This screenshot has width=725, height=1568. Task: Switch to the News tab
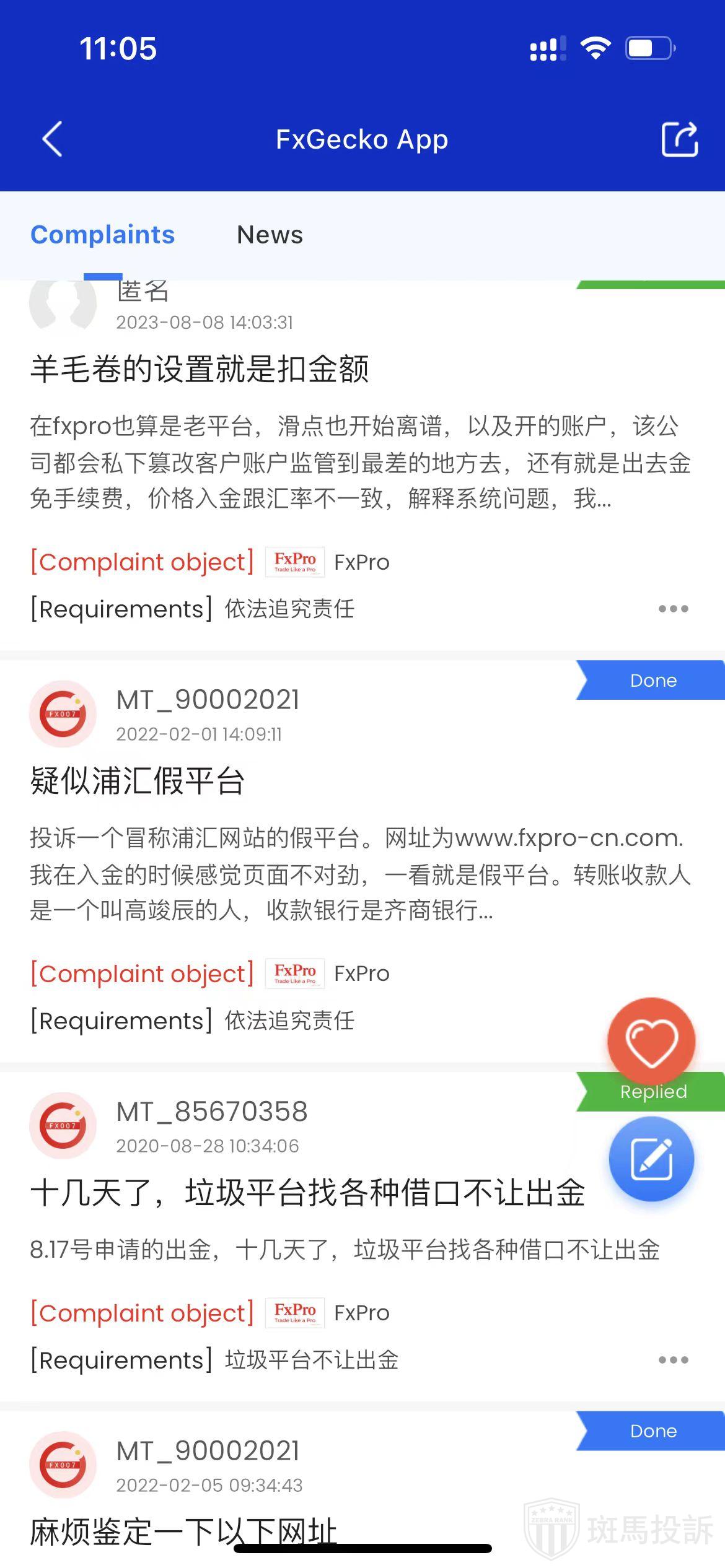tap(270, 235)
